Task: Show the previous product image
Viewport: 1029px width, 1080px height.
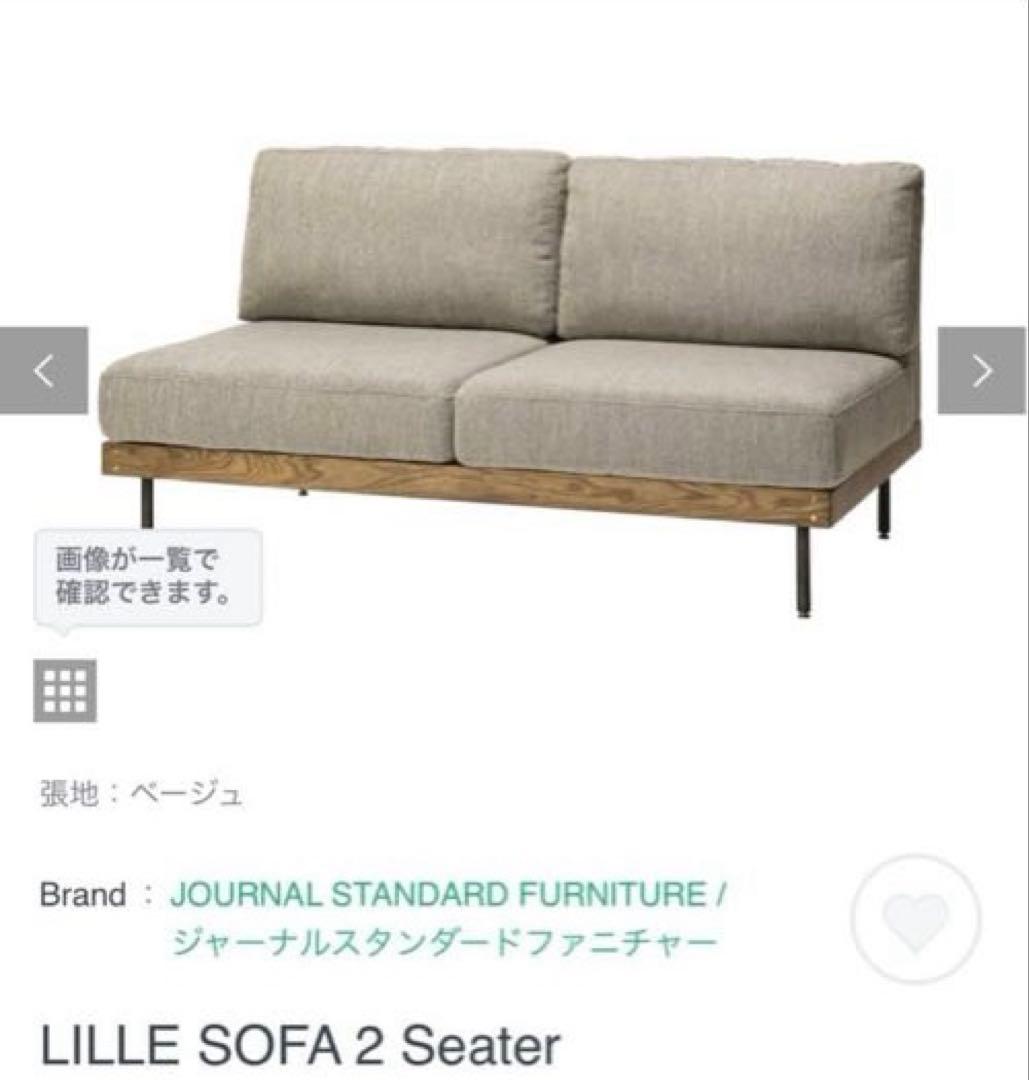Action: pos(43,370)
